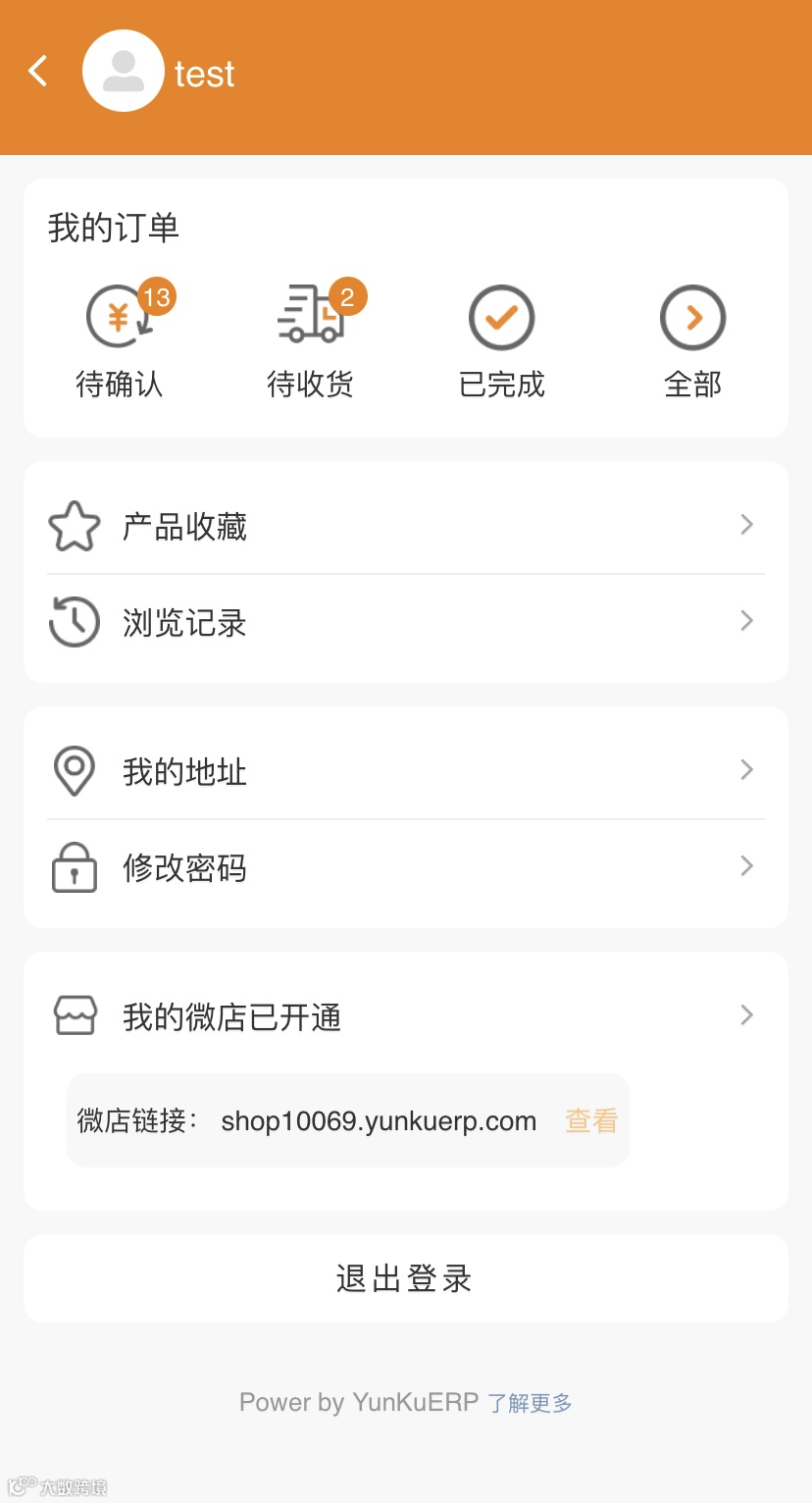The height and width of the screenshot is (1503, 812).
Task: Follow the 了解更多 link
Action: (x=530, y=1403)
